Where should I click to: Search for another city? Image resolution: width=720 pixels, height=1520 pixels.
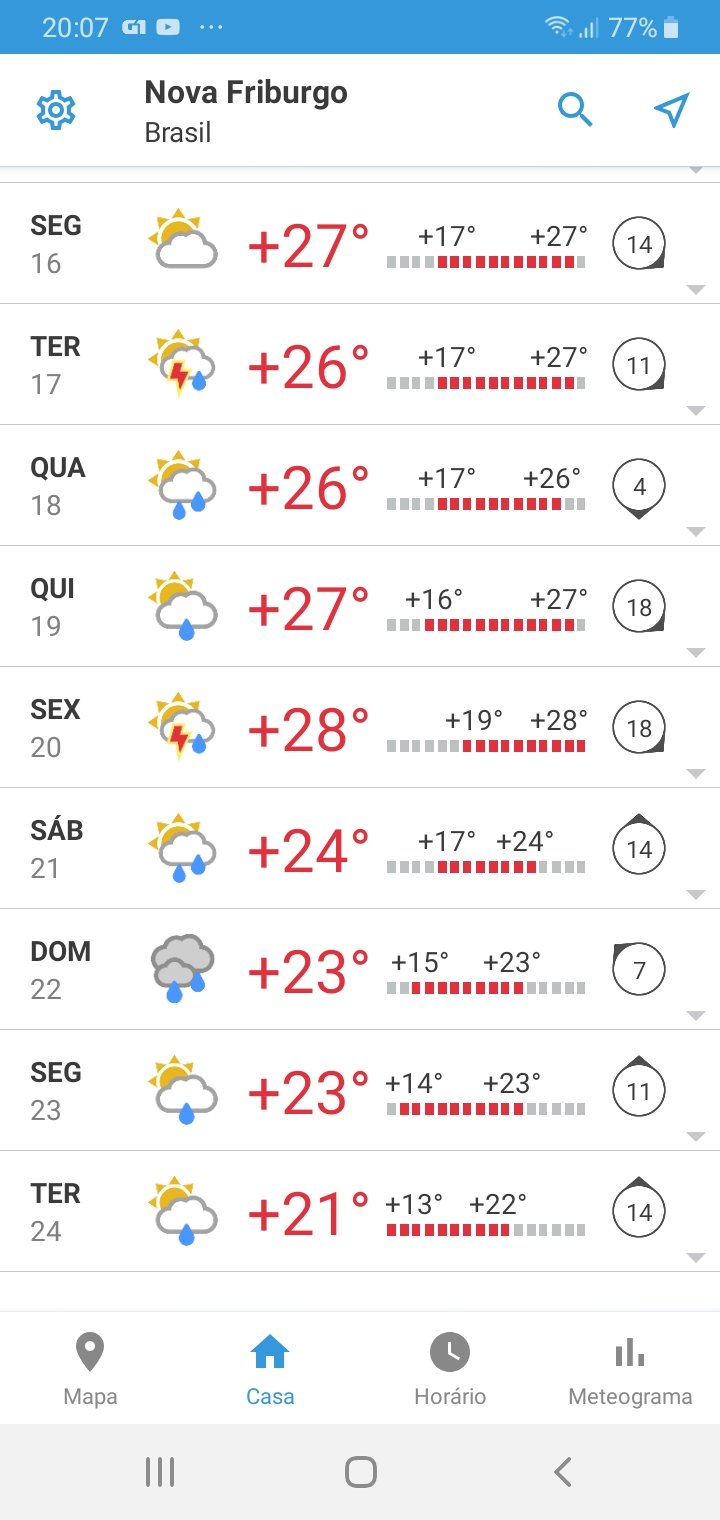(575, 110)
